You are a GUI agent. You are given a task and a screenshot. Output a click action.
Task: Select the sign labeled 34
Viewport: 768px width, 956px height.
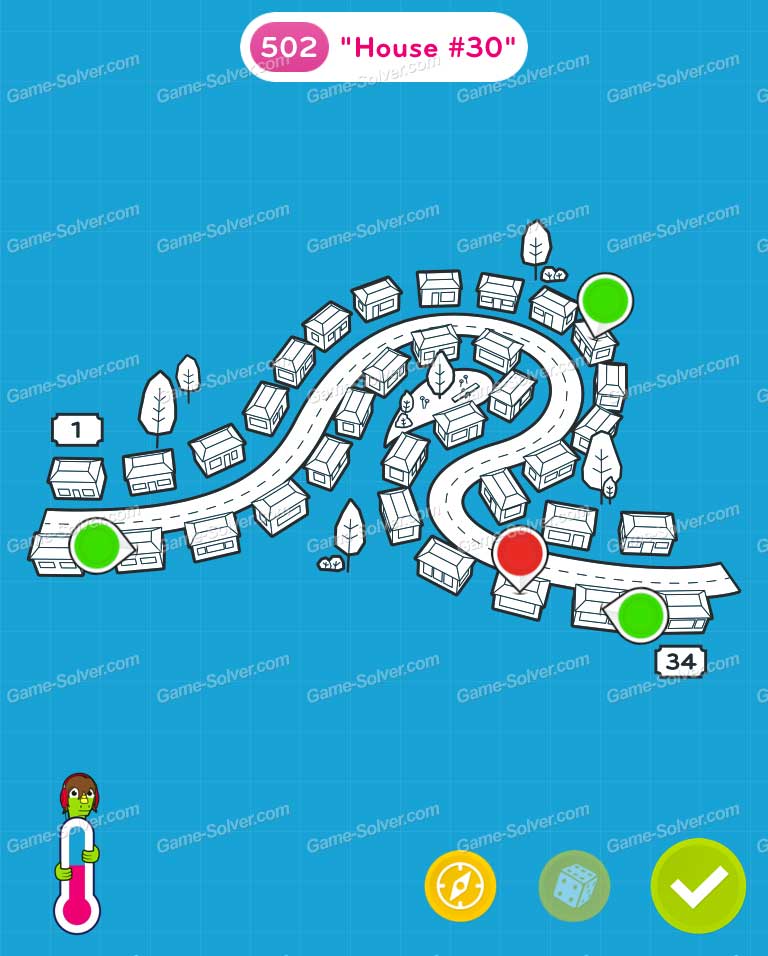tap(681, 659)
